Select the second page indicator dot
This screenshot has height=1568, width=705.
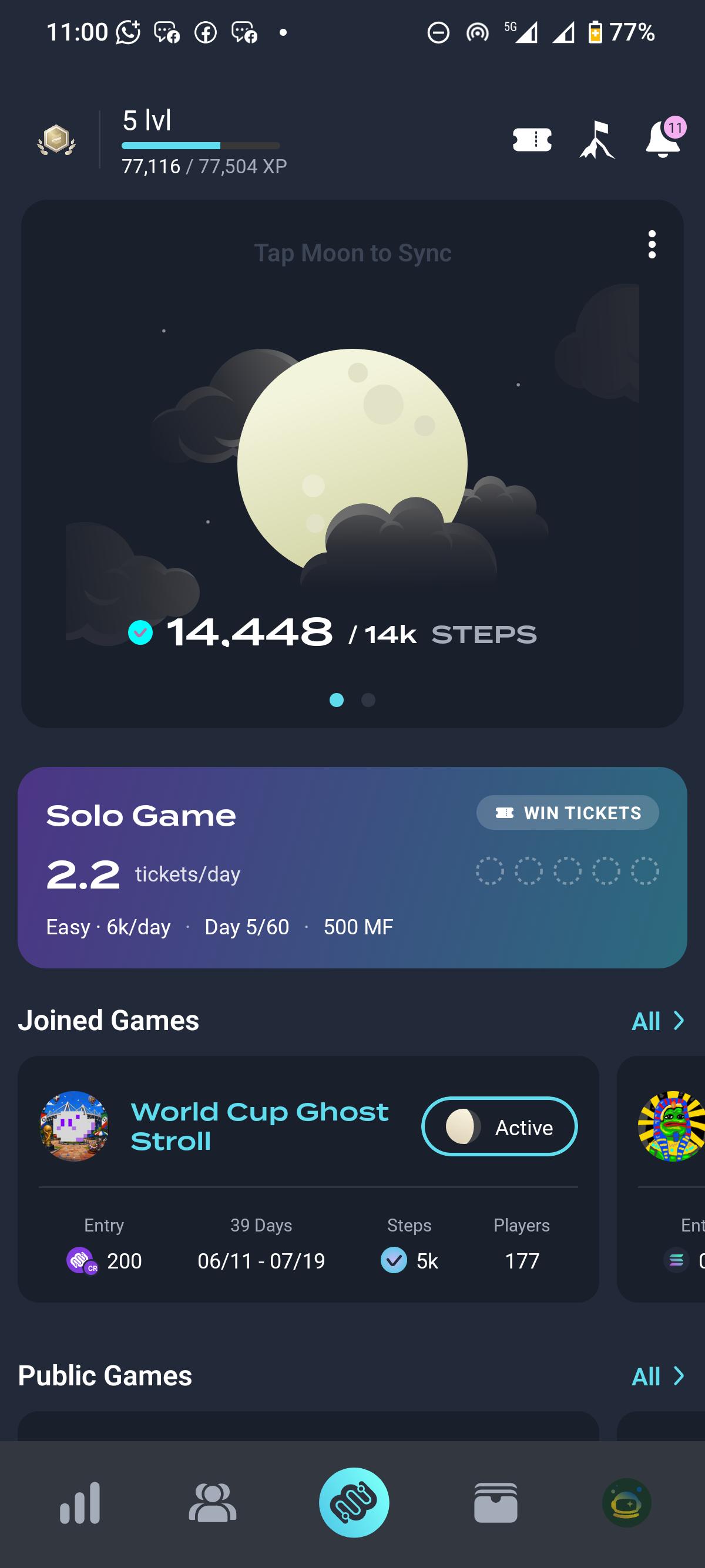pyautogui.click(x=368, y=700)
